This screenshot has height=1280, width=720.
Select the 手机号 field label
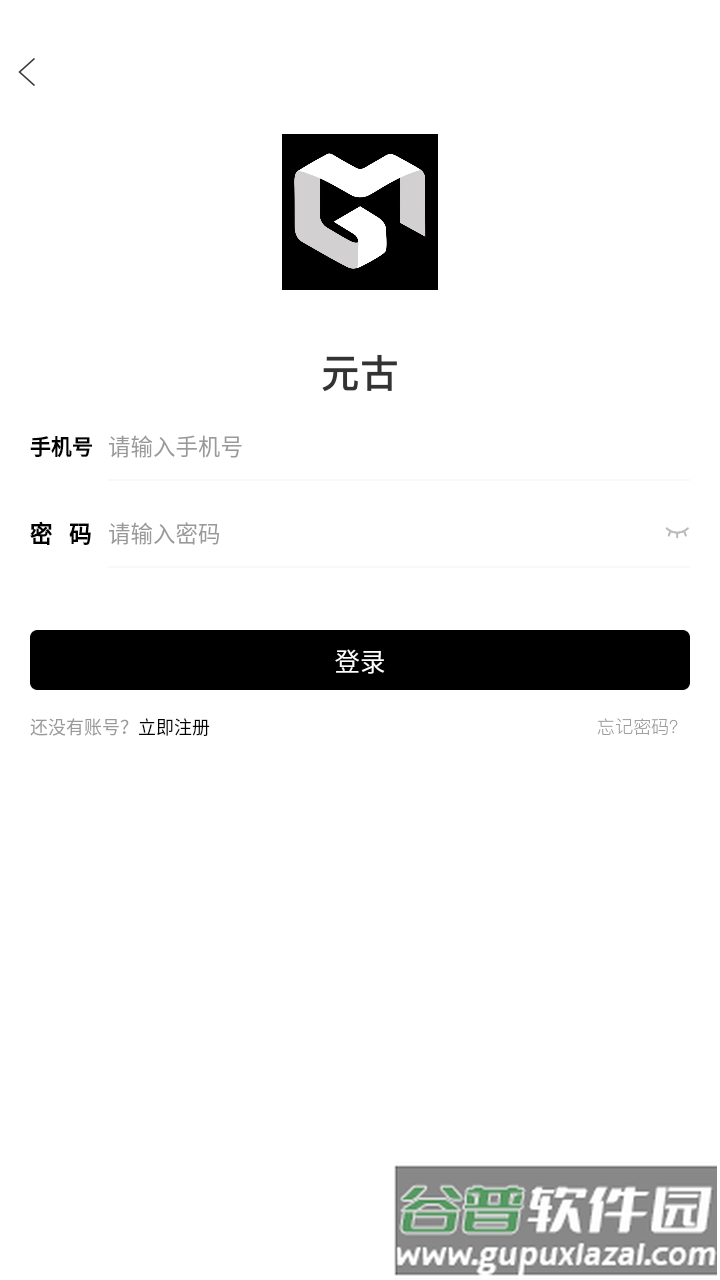(61, 448)
